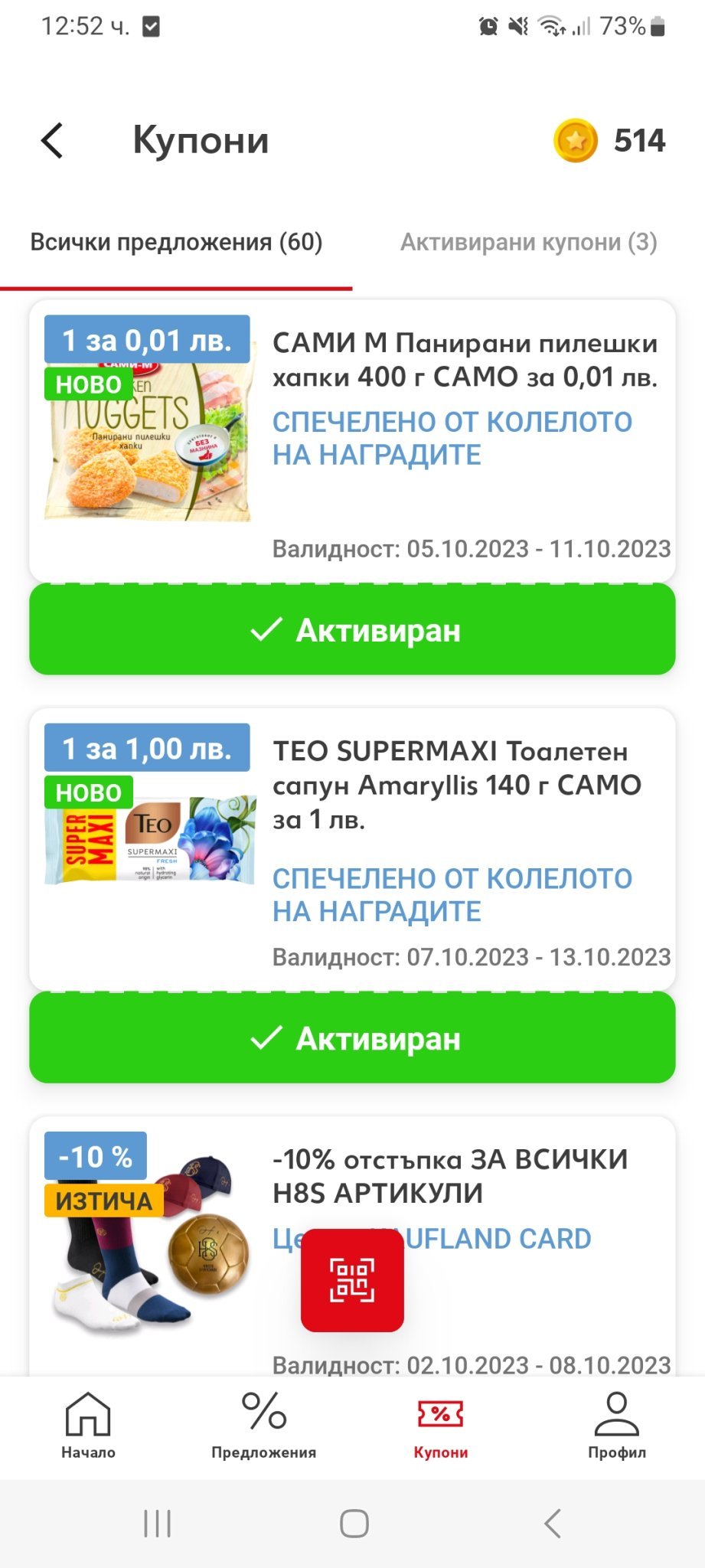Image resolution: width=705 pixels, height=1568 pixels.
Task: Select the Купони bottom tab
Action: (440, 1426)
